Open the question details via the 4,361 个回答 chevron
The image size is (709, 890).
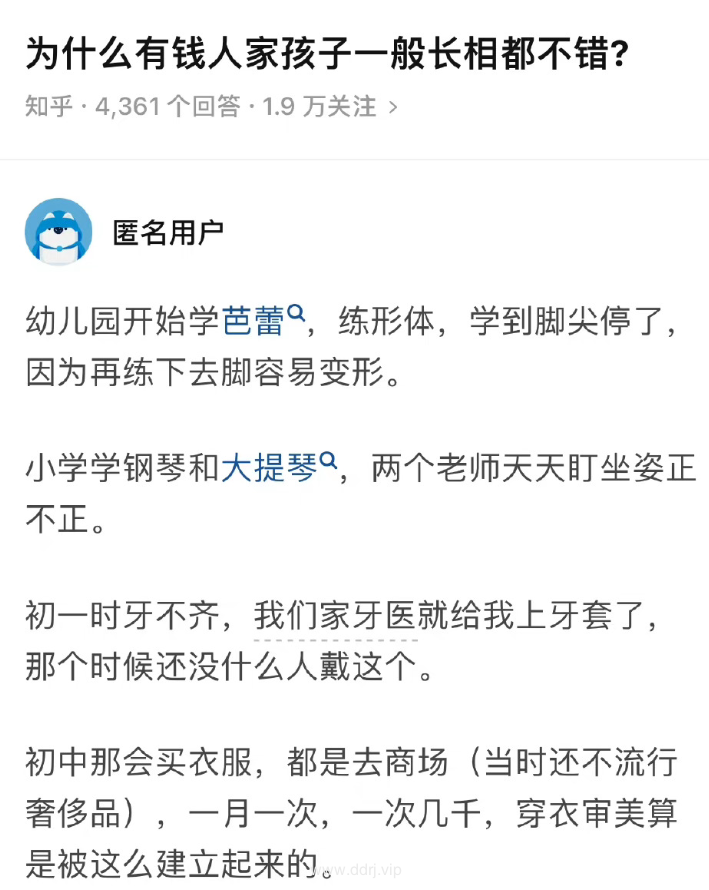pos(393,107)
